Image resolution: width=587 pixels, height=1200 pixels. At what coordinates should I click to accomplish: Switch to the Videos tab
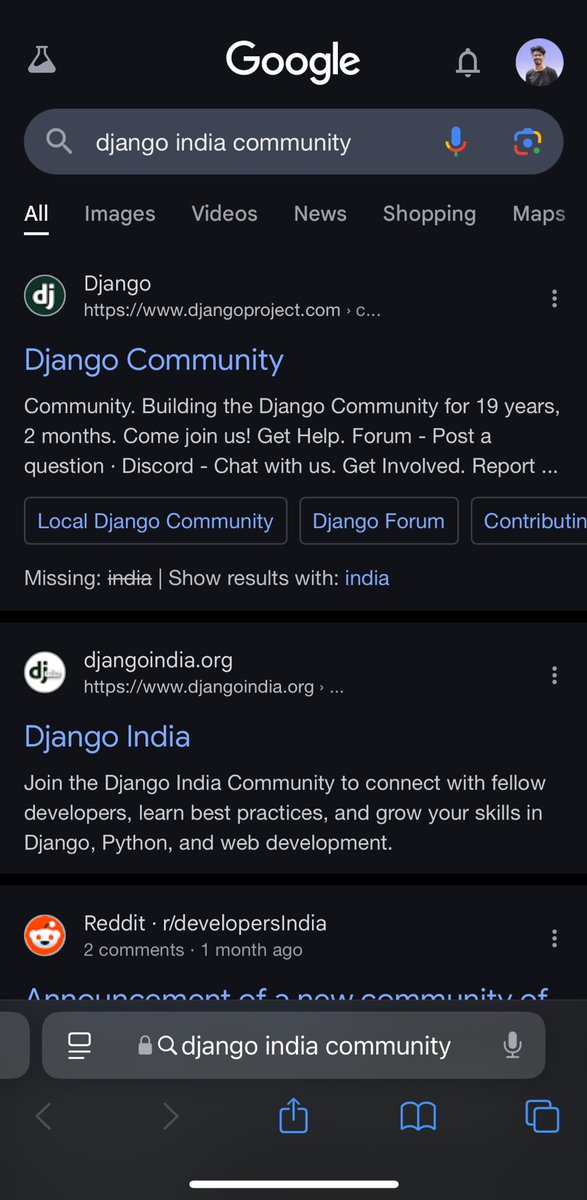(224, 213)
